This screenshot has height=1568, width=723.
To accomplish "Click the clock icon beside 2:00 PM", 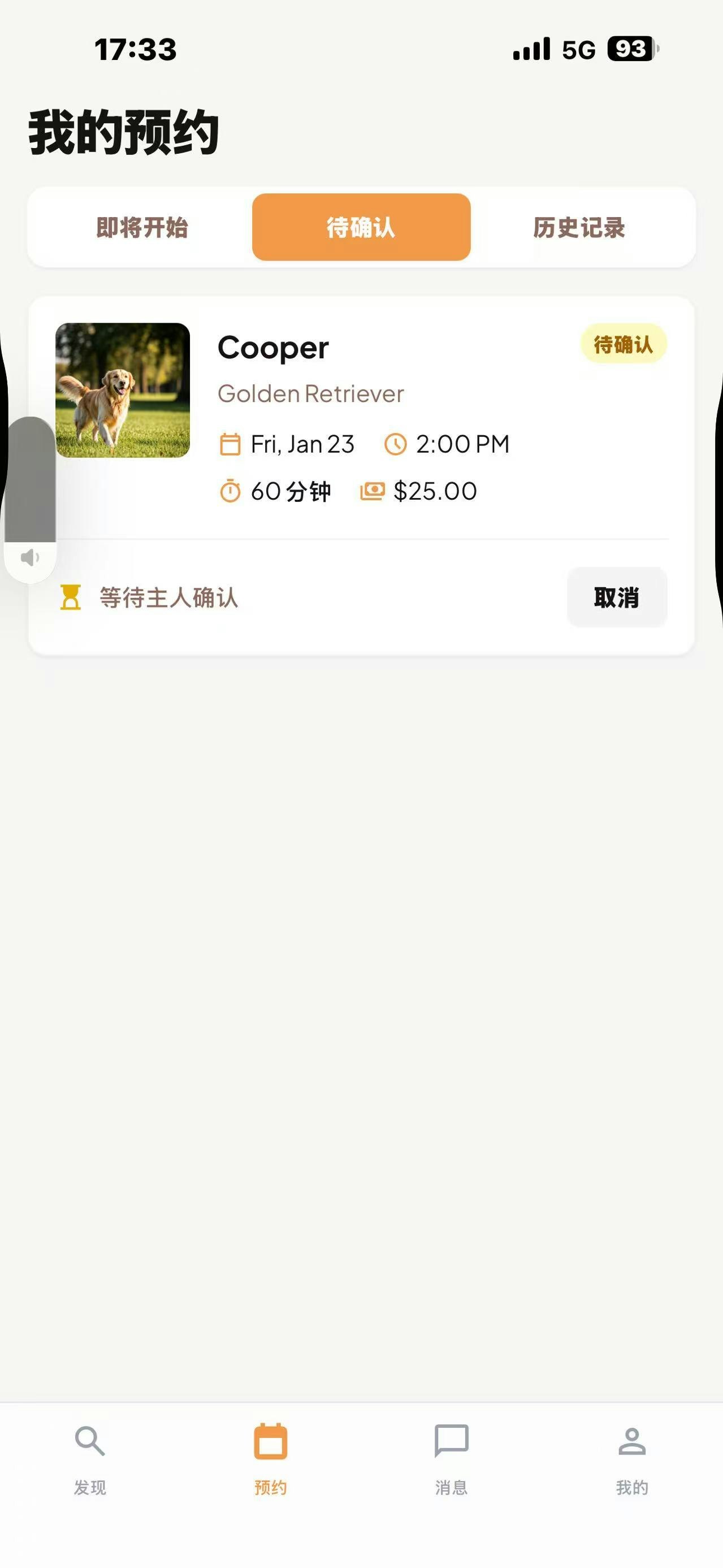I will pyautogui.click(x=396, y=444).
